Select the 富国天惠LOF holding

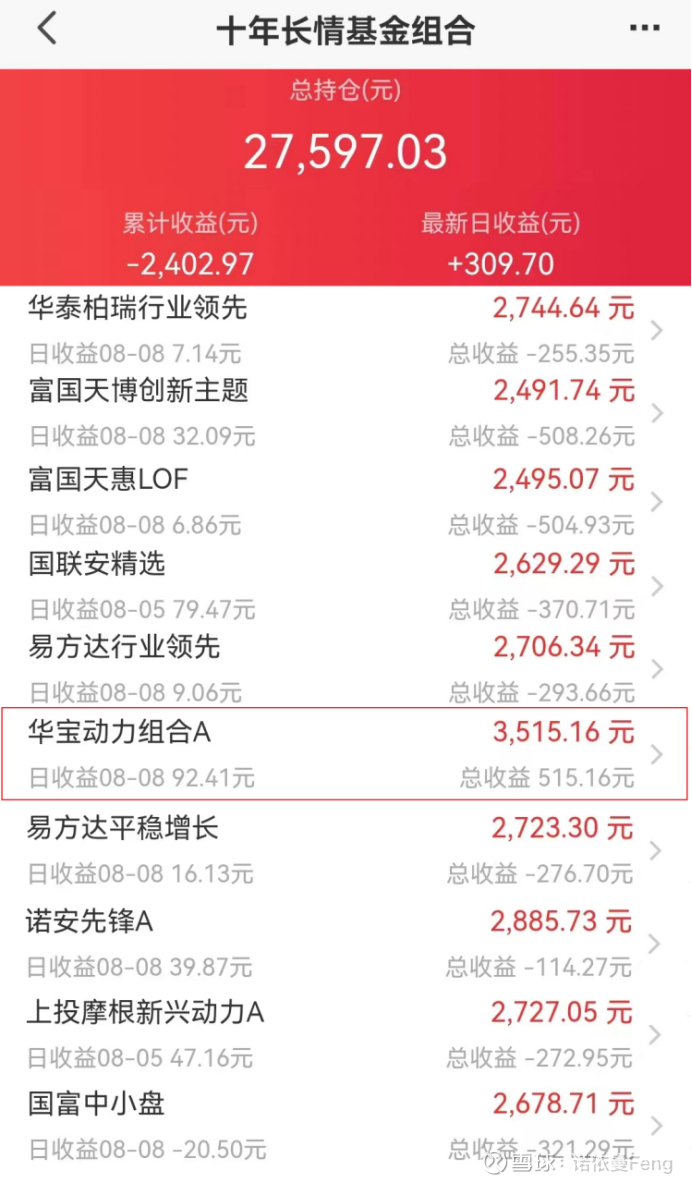pyautogui.click(x=345, y=500)
